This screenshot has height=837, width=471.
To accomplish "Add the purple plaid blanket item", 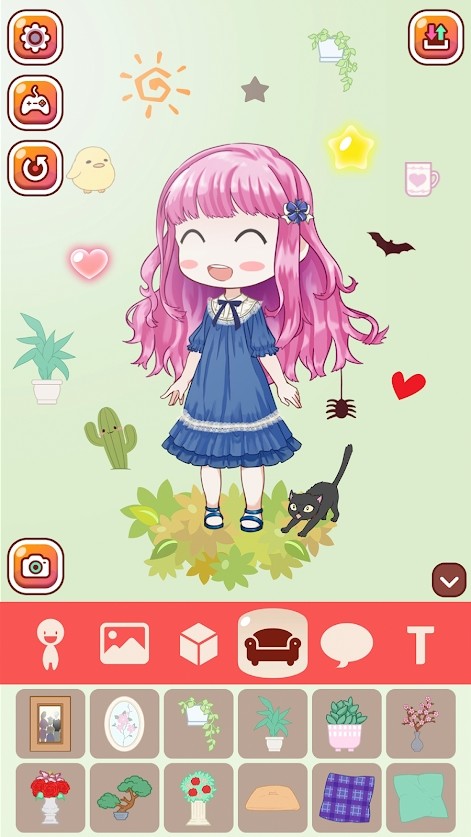I will 347,797.
